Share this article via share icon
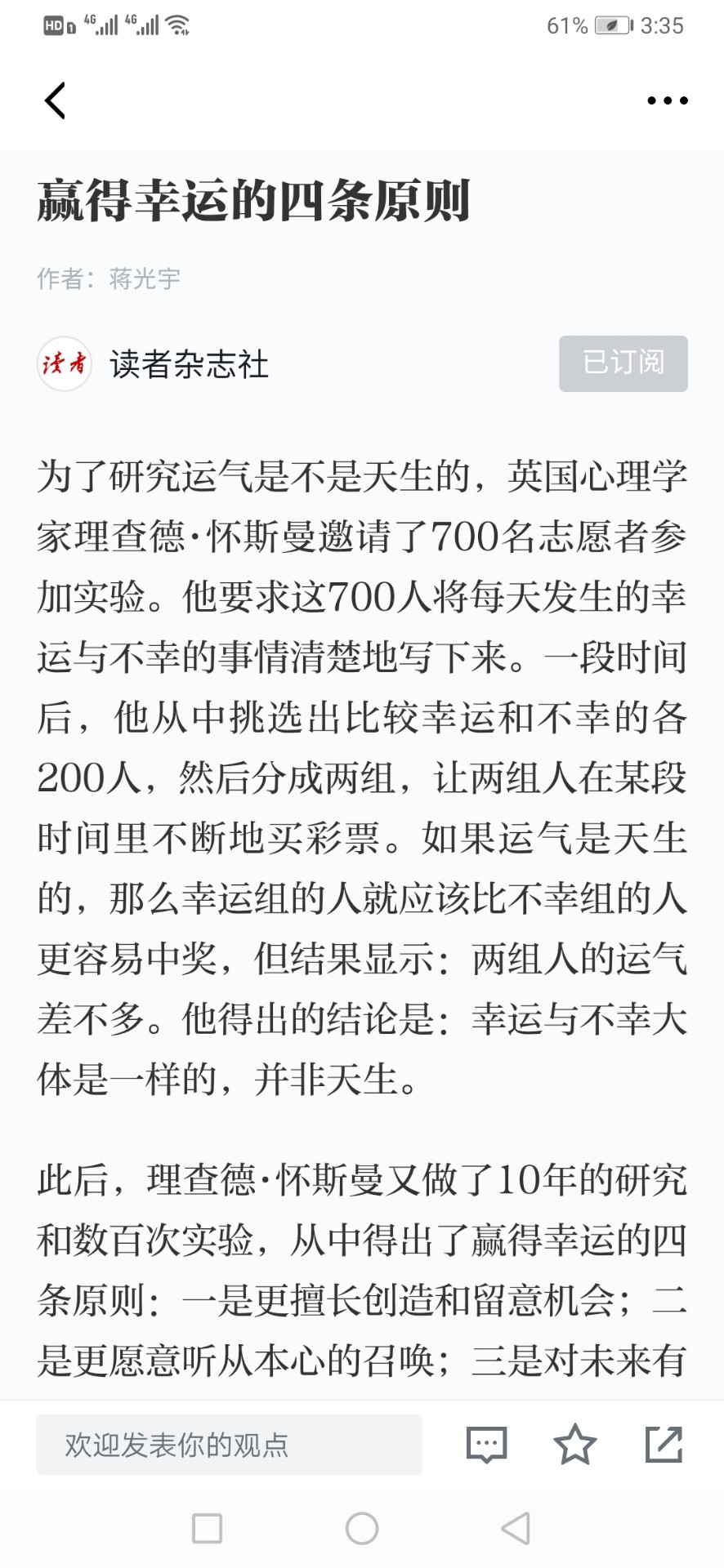 pyautogui.click(x=664, y=1444)
